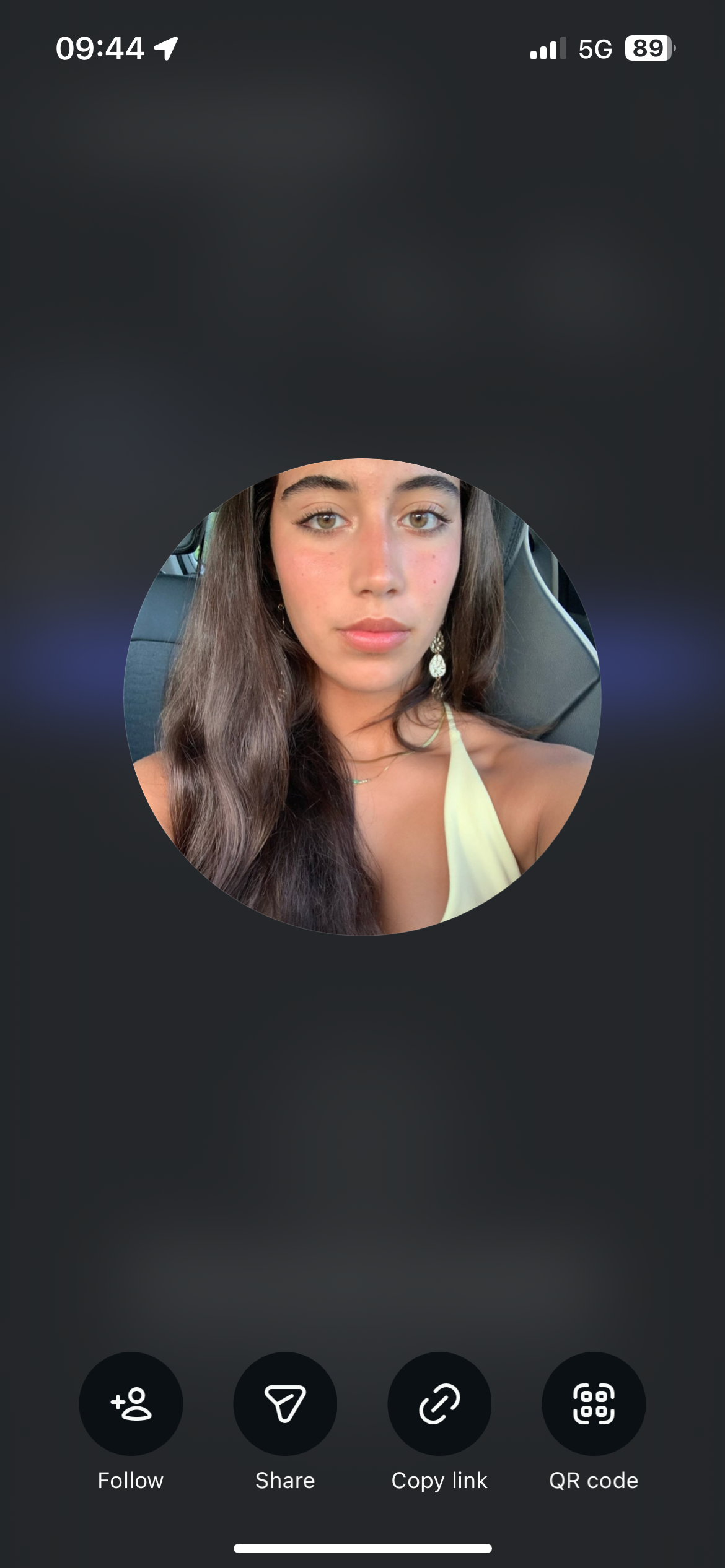Show the profile QR code
725x1568 pixels.
(x=594, y=1403)
